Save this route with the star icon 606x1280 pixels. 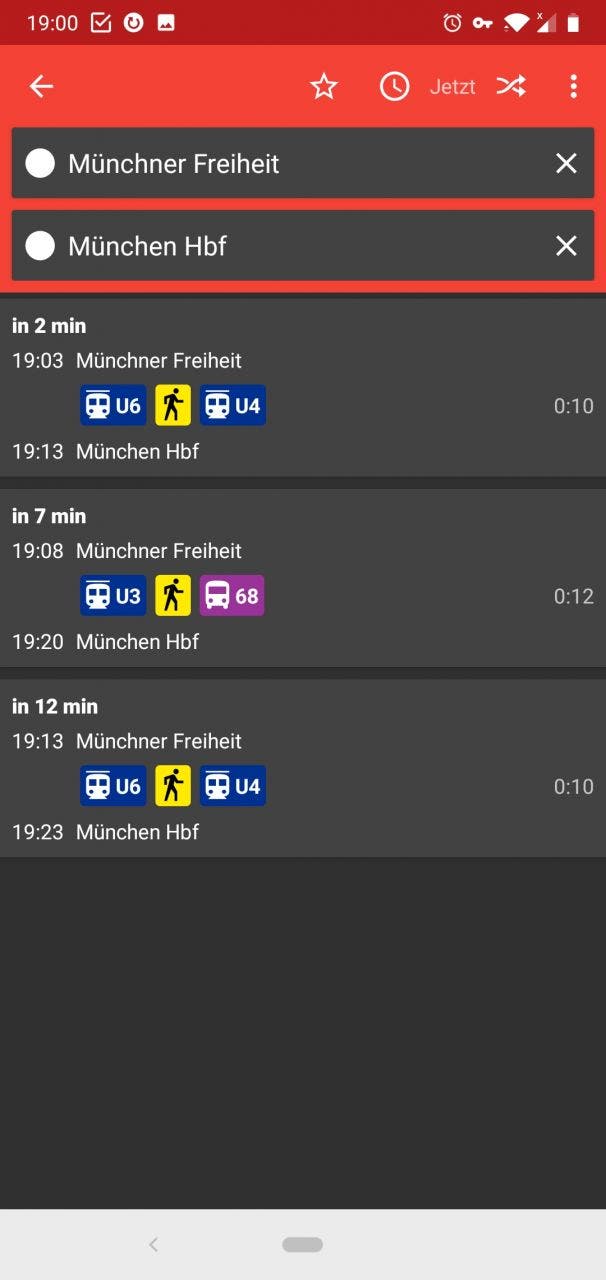[324, 87]
